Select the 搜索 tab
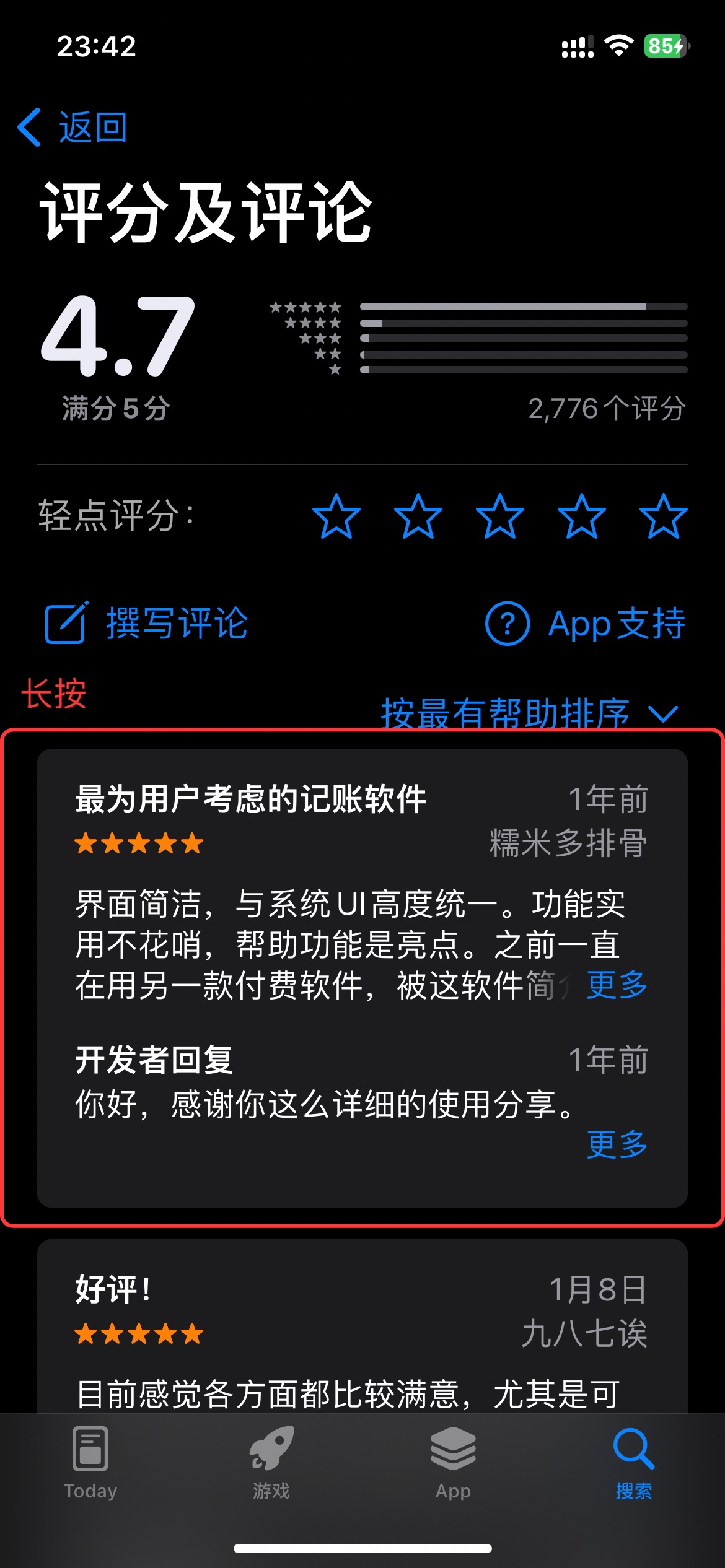Image resolution: width=725 pixels, height=1568 pixels. click(x=633, y=1463)
